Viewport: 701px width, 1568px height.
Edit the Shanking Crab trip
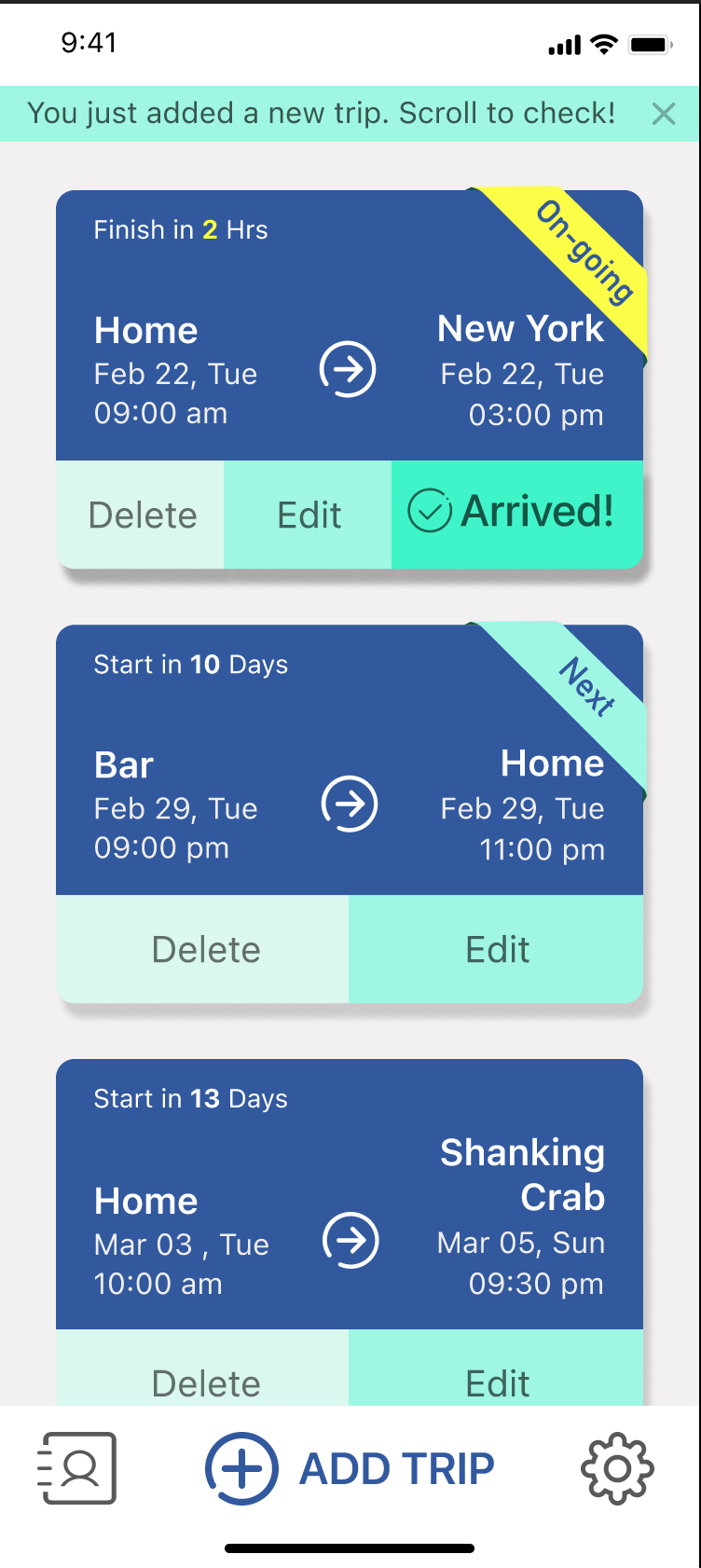[496, 1382]
